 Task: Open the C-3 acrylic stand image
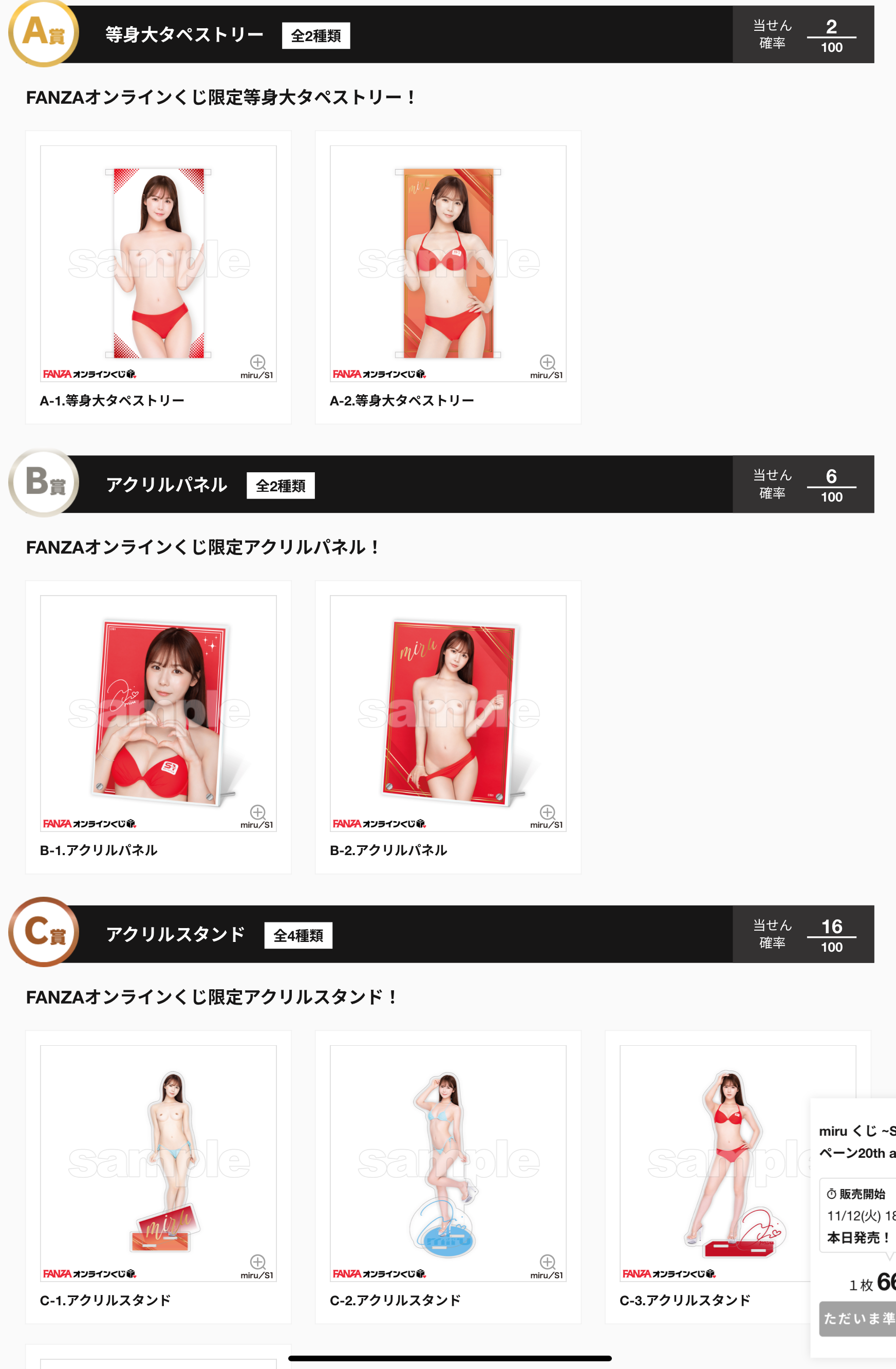pyautogui.click(x=713, y=1163)
